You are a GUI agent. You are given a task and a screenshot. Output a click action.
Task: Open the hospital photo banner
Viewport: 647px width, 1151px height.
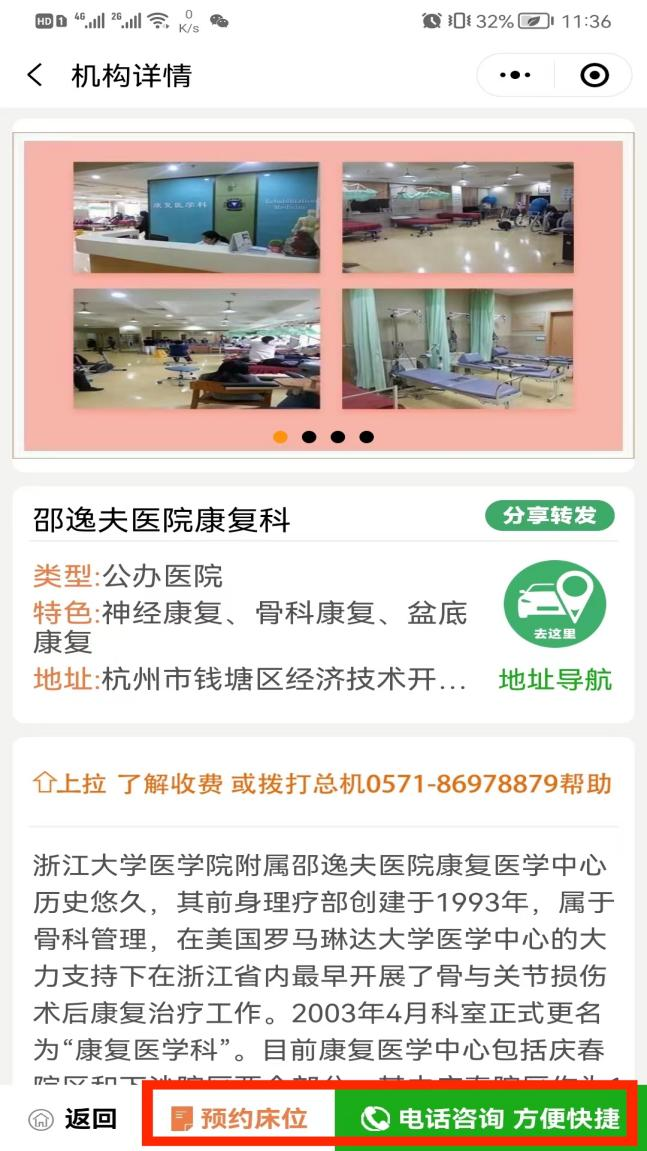323,285
